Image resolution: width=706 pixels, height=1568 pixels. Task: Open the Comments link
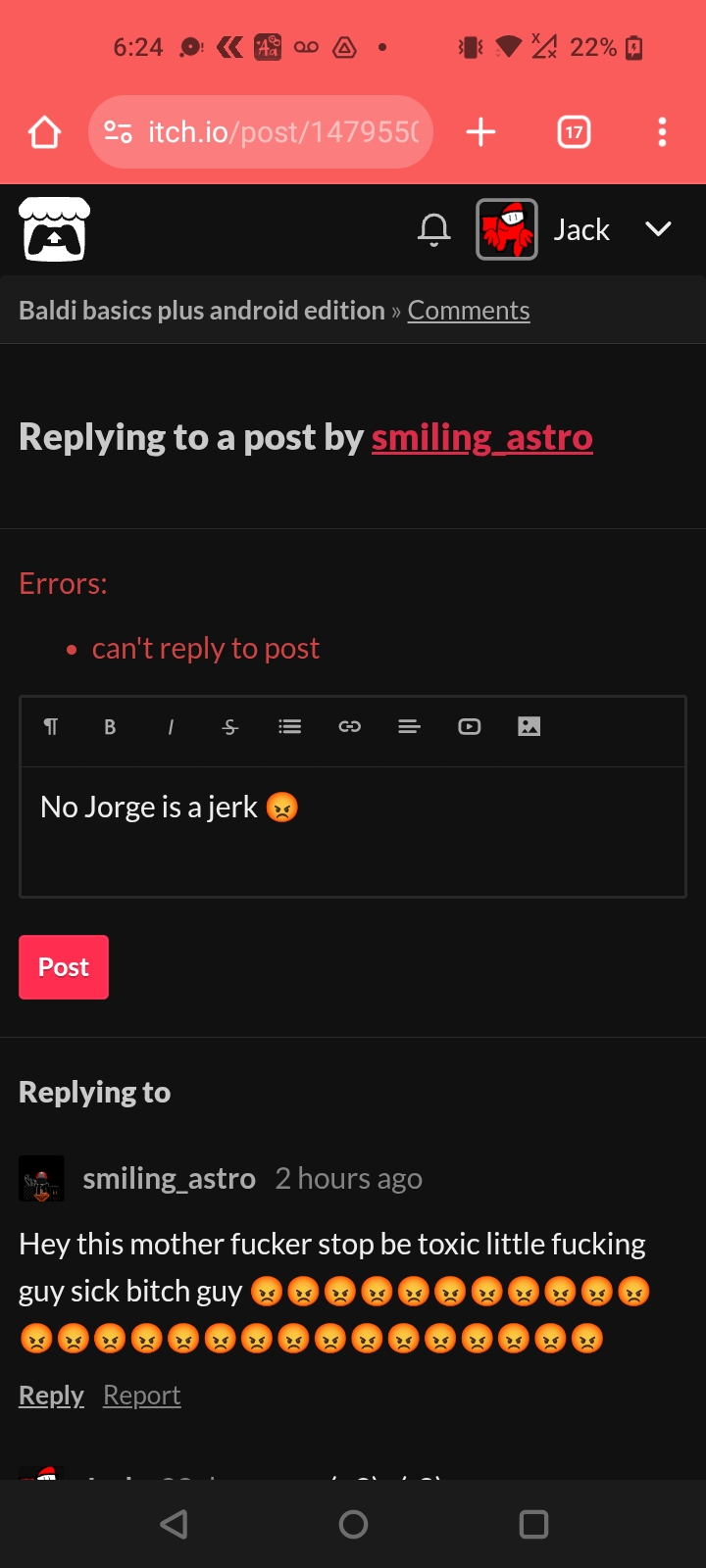469,311
